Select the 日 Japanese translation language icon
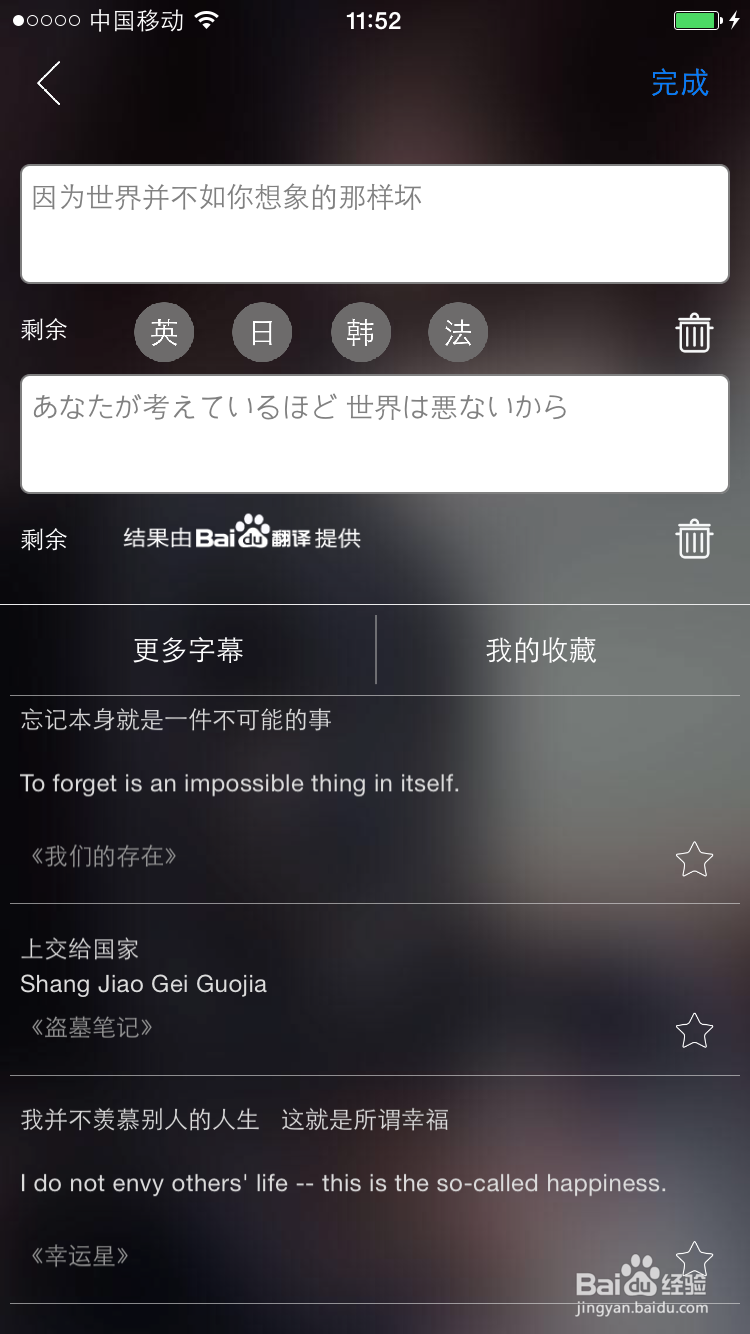 262,332
